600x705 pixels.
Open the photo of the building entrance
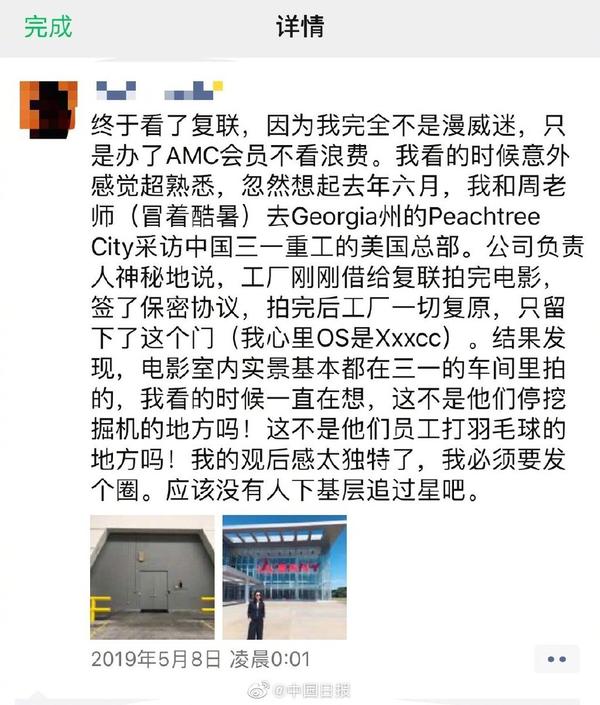[x=284, y=577]
